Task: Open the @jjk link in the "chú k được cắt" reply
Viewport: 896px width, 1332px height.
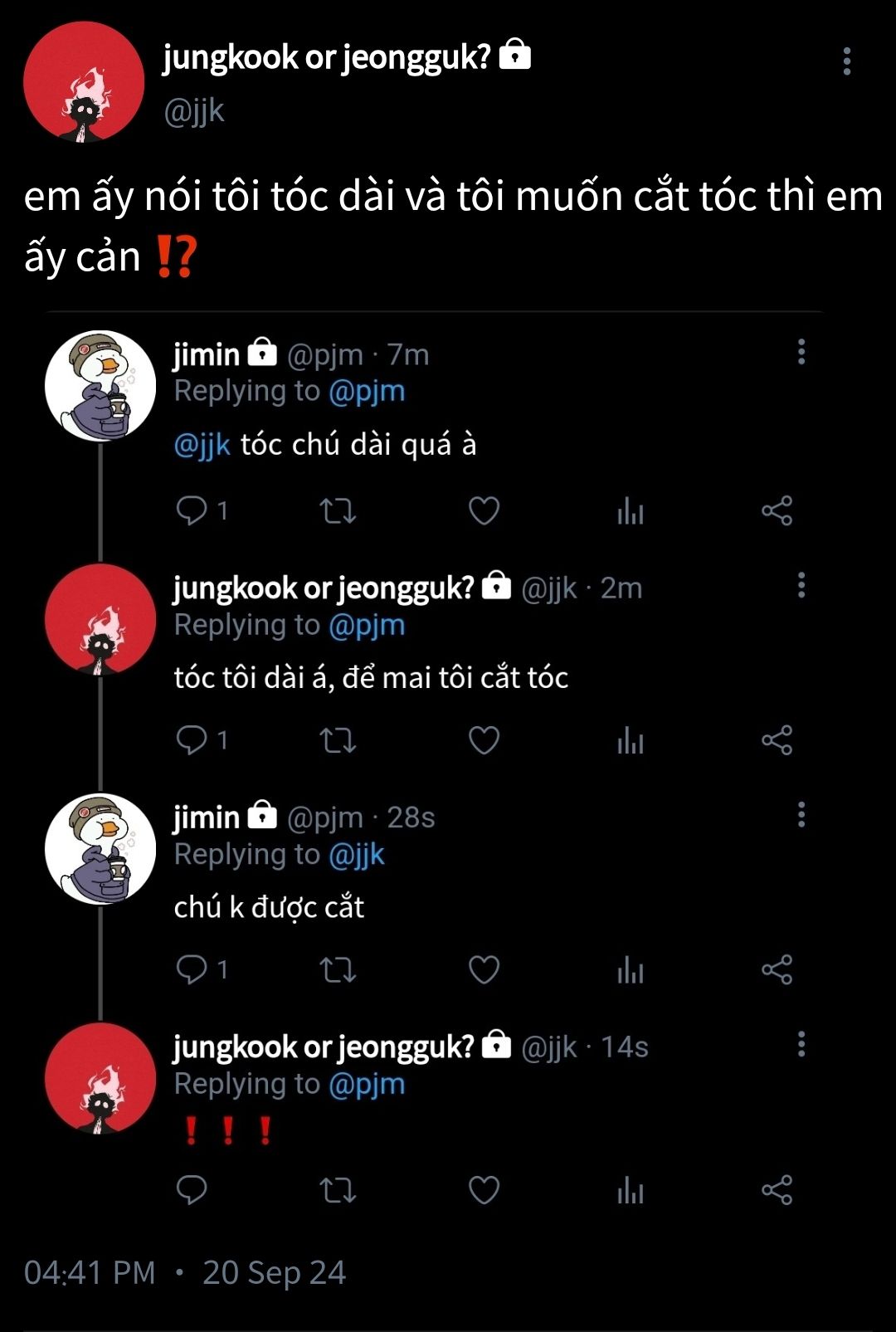Action: point(357,854)
